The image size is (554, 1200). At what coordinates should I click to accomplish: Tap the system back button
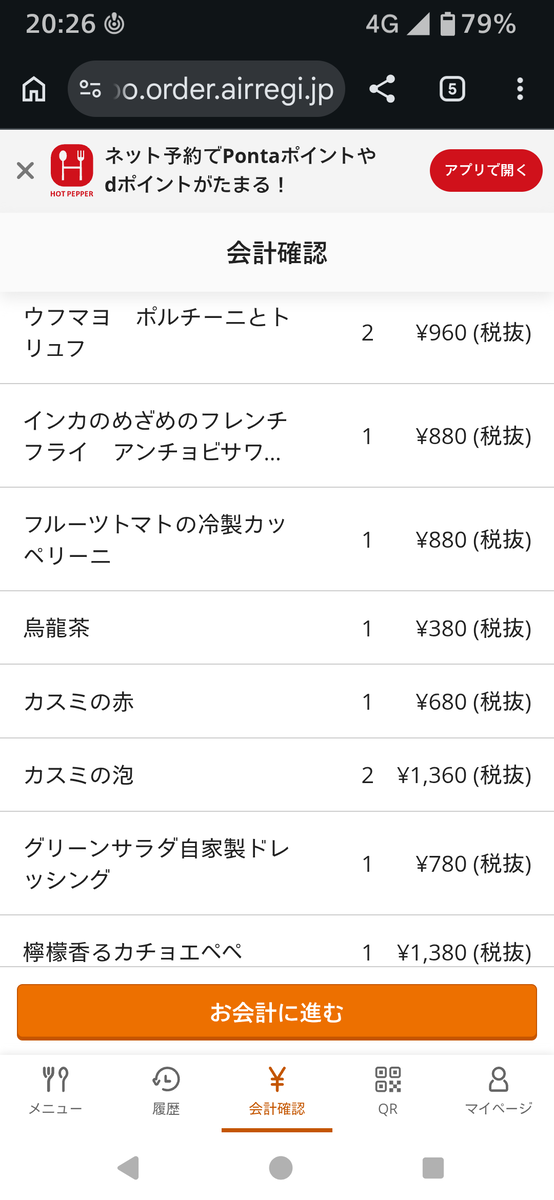(127, 1167)
